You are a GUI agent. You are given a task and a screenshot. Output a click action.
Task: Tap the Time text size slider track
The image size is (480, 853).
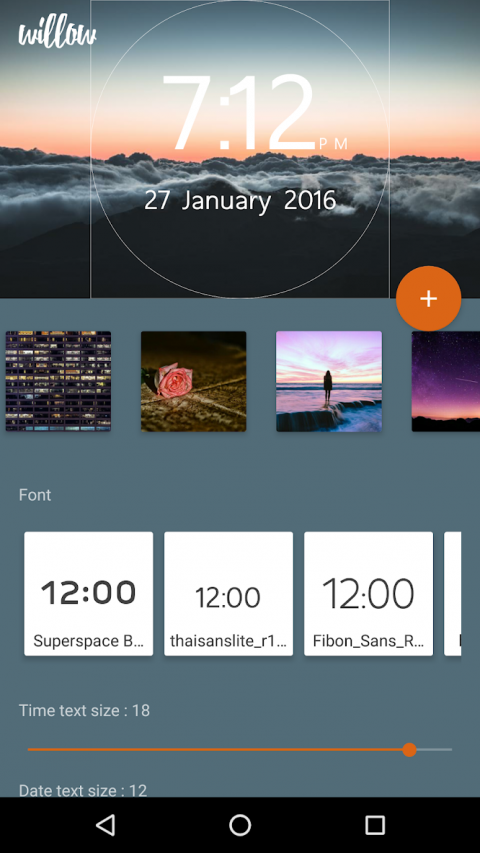click(x=240, y=750)
